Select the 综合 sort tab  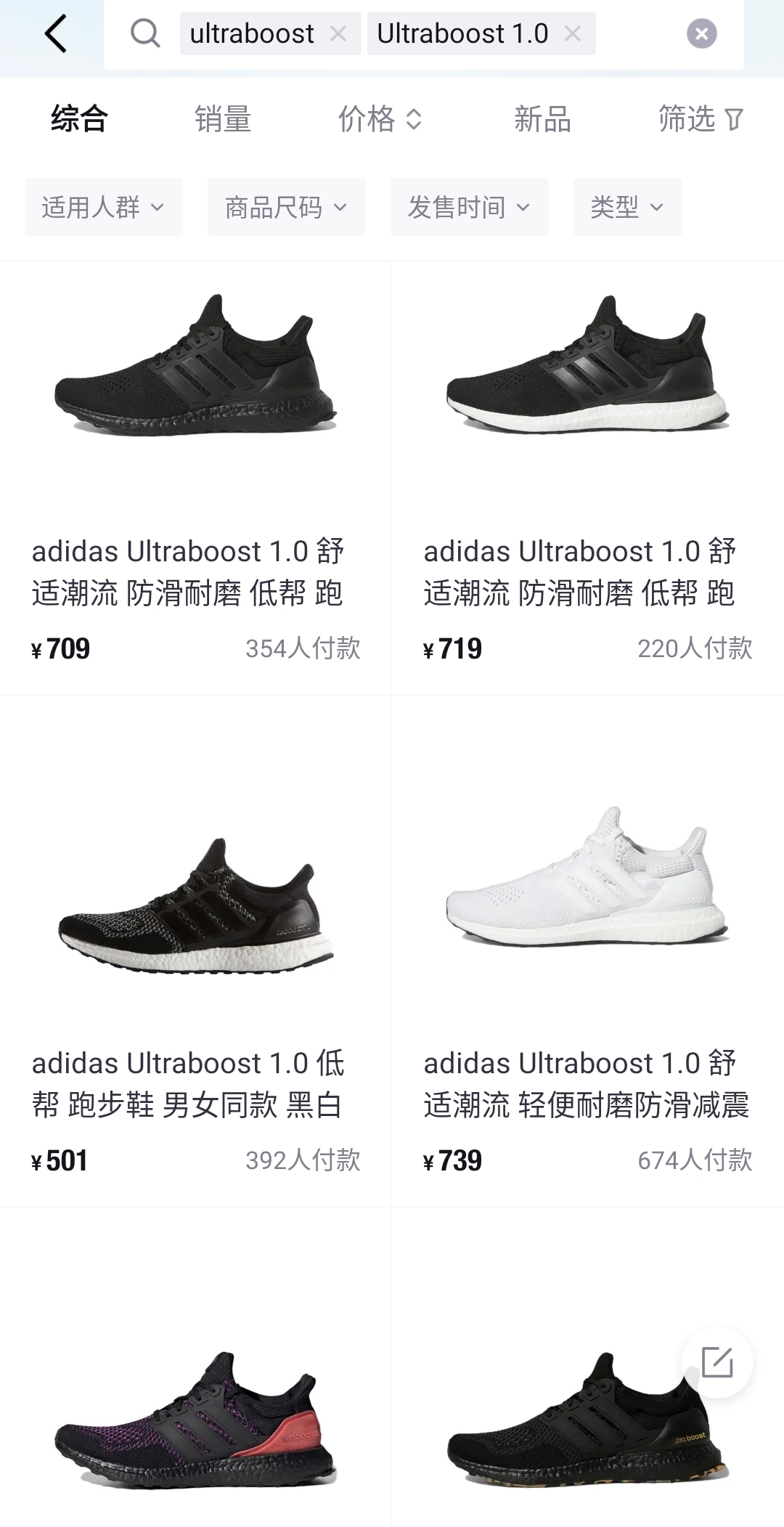(79, 119)
